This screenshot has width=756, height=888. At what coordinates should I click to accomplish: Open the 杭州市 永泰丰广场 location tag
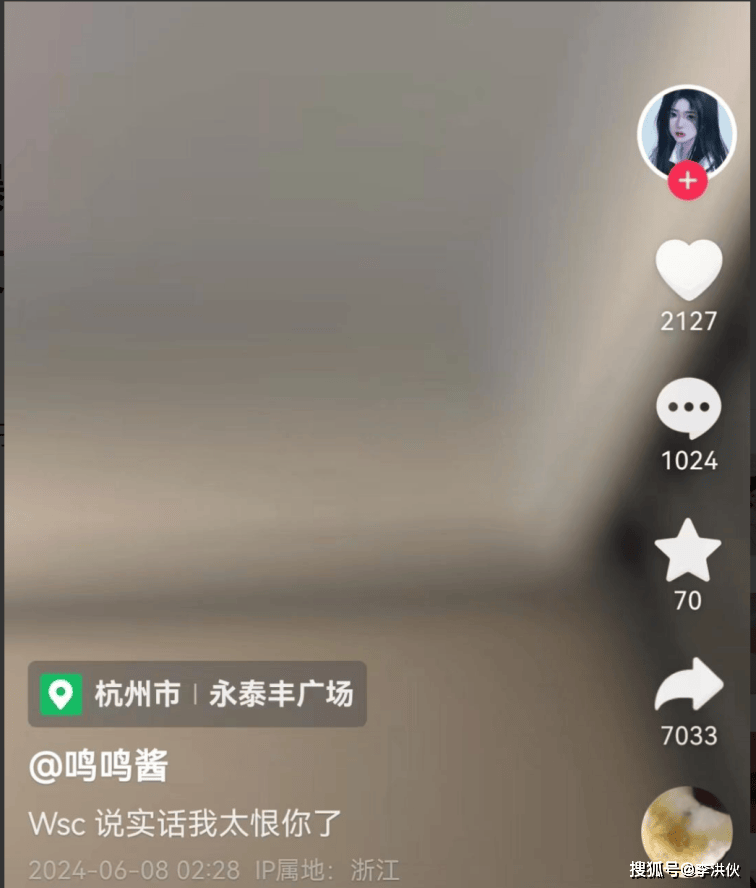click(197, 694)
